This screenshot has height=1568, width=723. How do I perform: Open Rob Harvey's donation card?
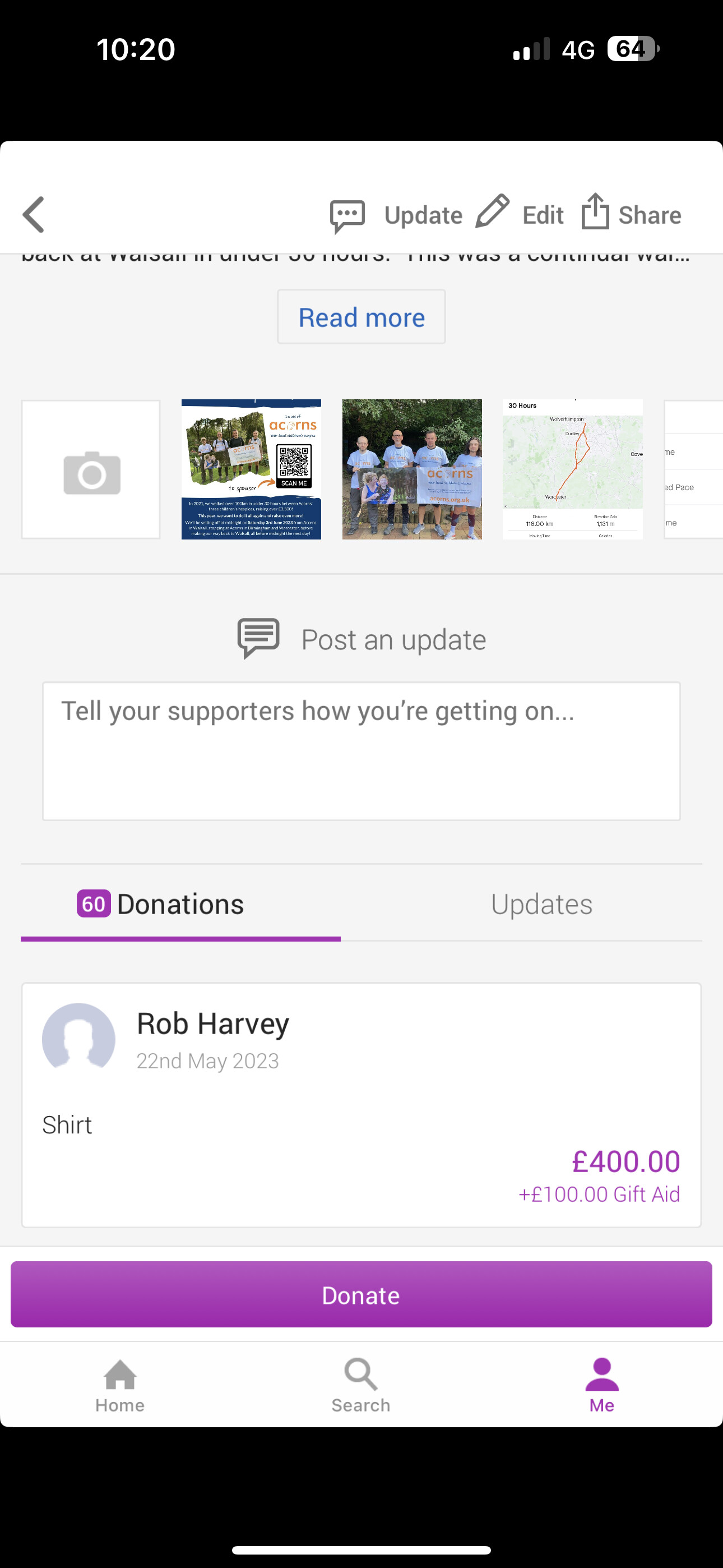click(361, 1105)
